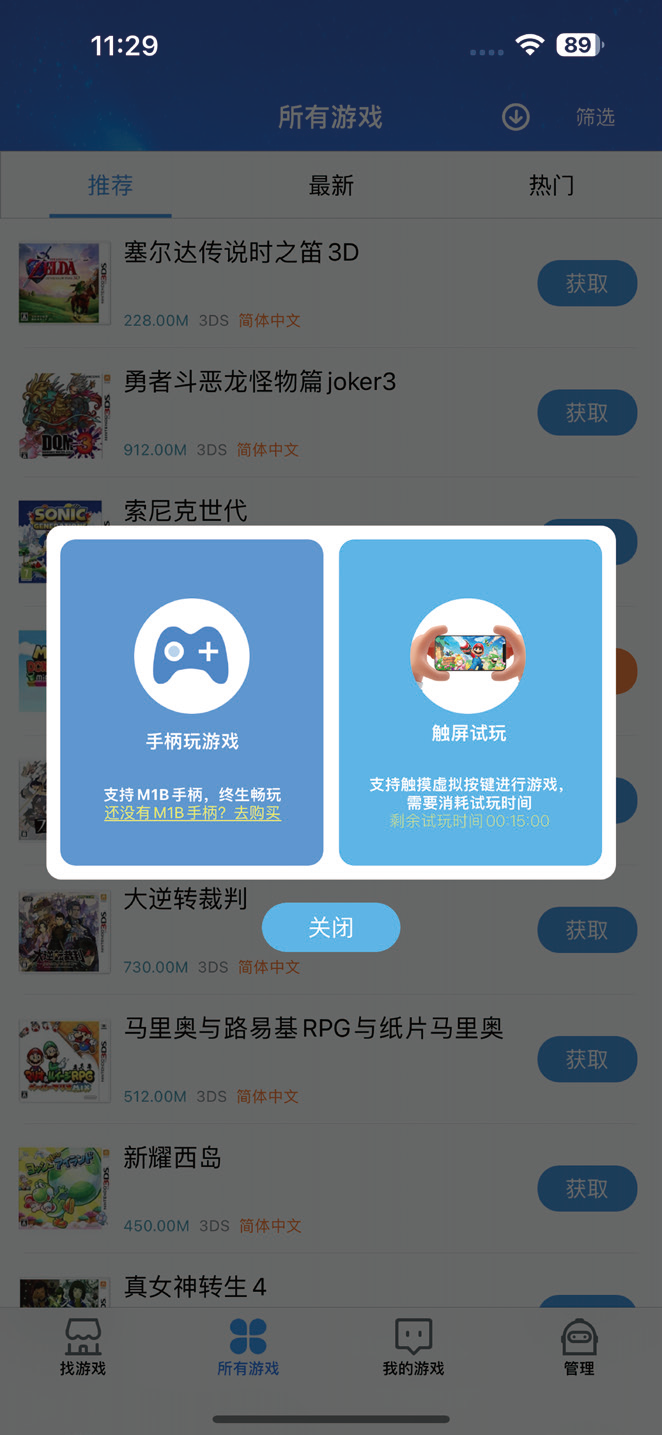Open the 管理 tab
This screenshot has width=662, height=1435.
[579, 1346]
